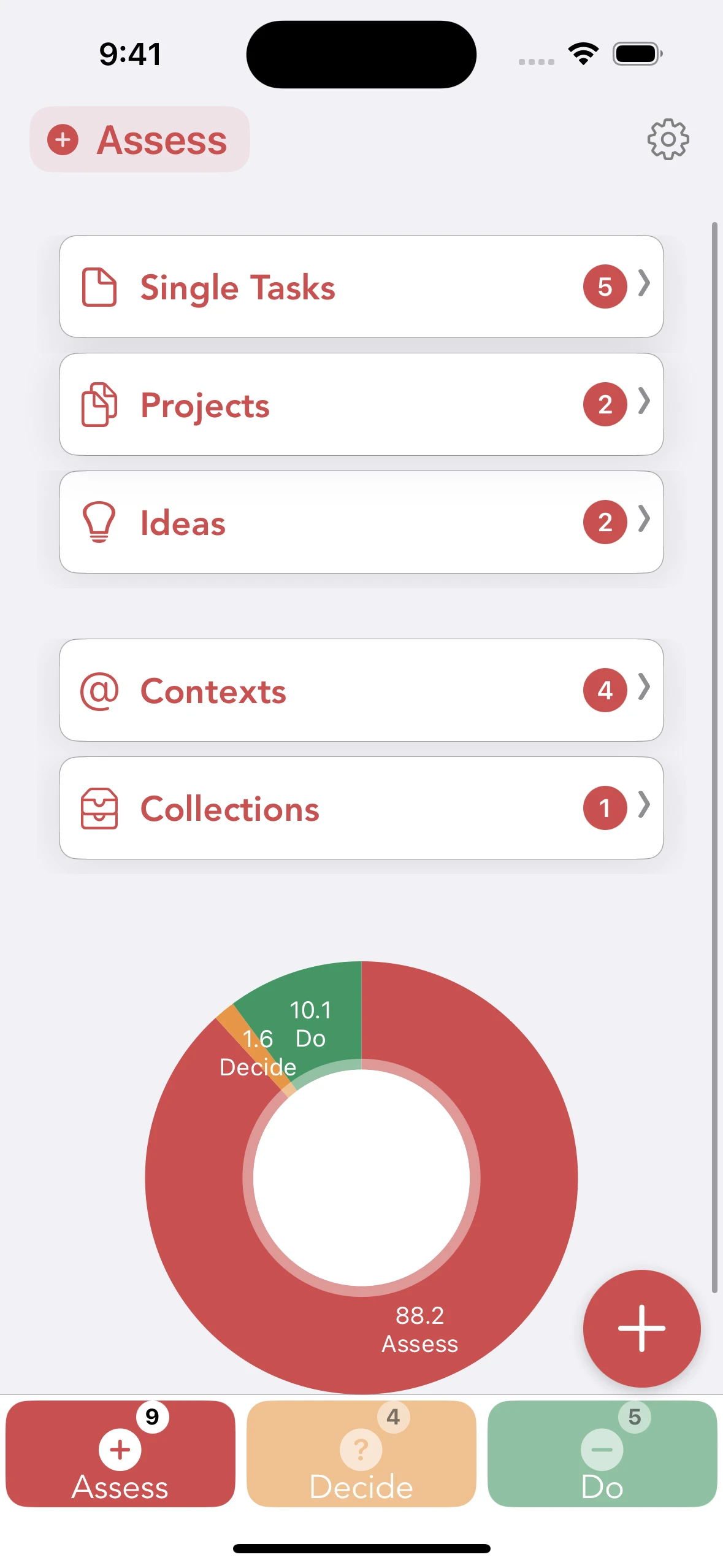Tap the badge showing 5 on Single Tasks
Viewport: 723px width, 1568px height.
pos(604,286)
